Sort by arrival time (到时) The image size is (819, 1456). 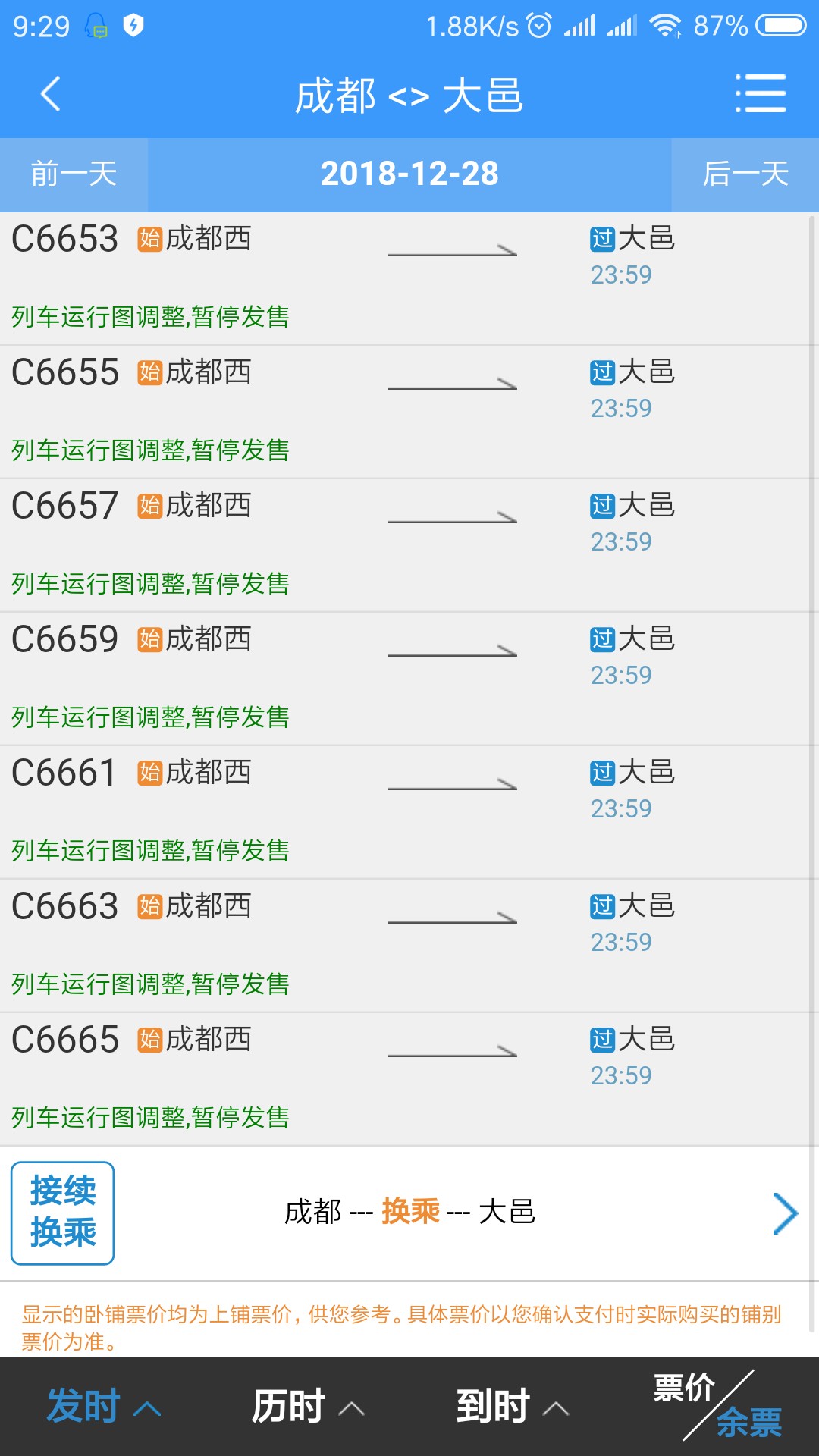[x=512, y=1407]
